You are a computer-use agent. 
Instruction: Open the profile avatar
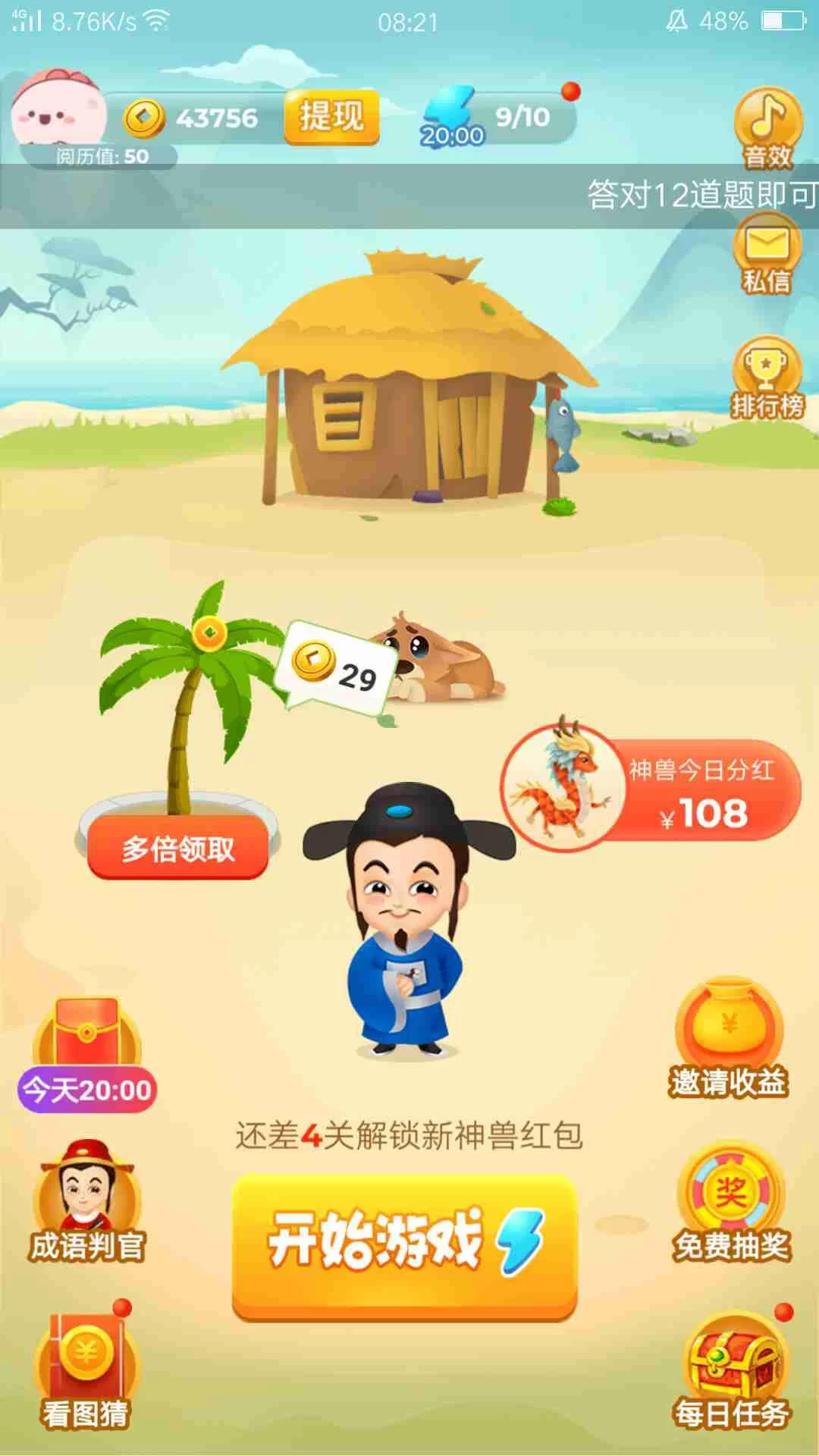pyautogui.click(x=58, y=111)
